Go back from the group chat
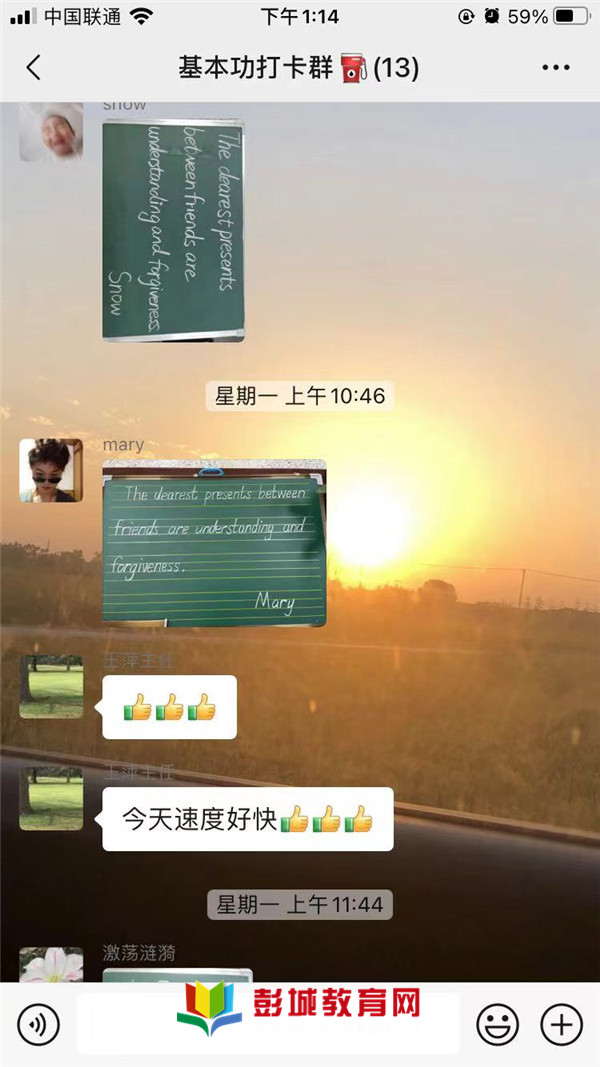The height and width of the screenshot is (1067, 600). click(x=34, y=68)
